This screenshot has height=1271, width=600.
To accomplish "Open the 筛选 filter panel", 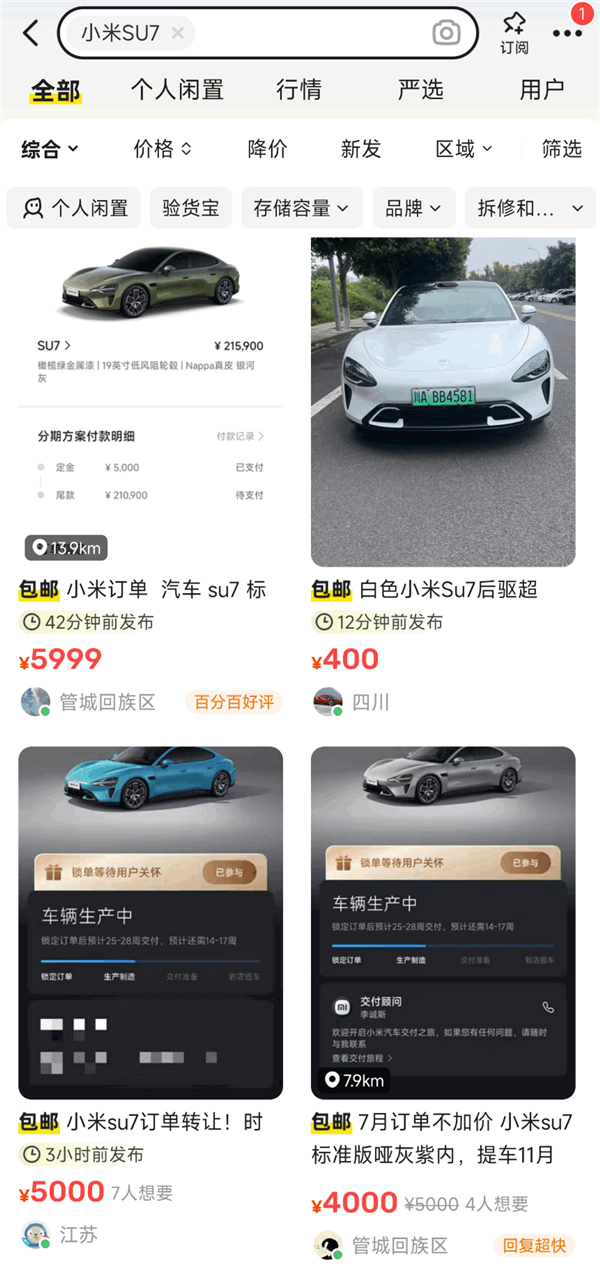I will point(561,149).
